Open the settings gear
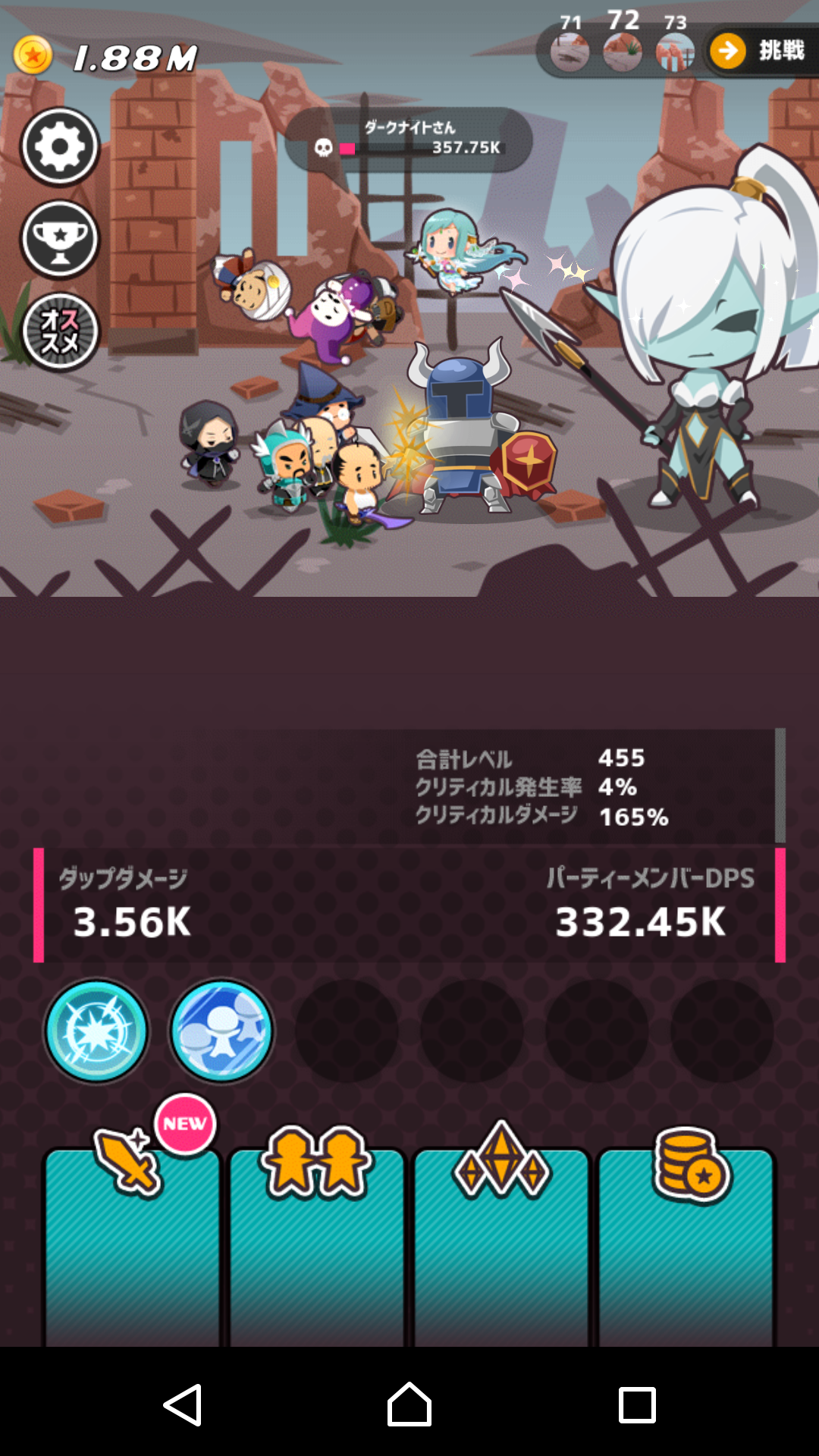819x1456 pixels. (x=60, y=146)
